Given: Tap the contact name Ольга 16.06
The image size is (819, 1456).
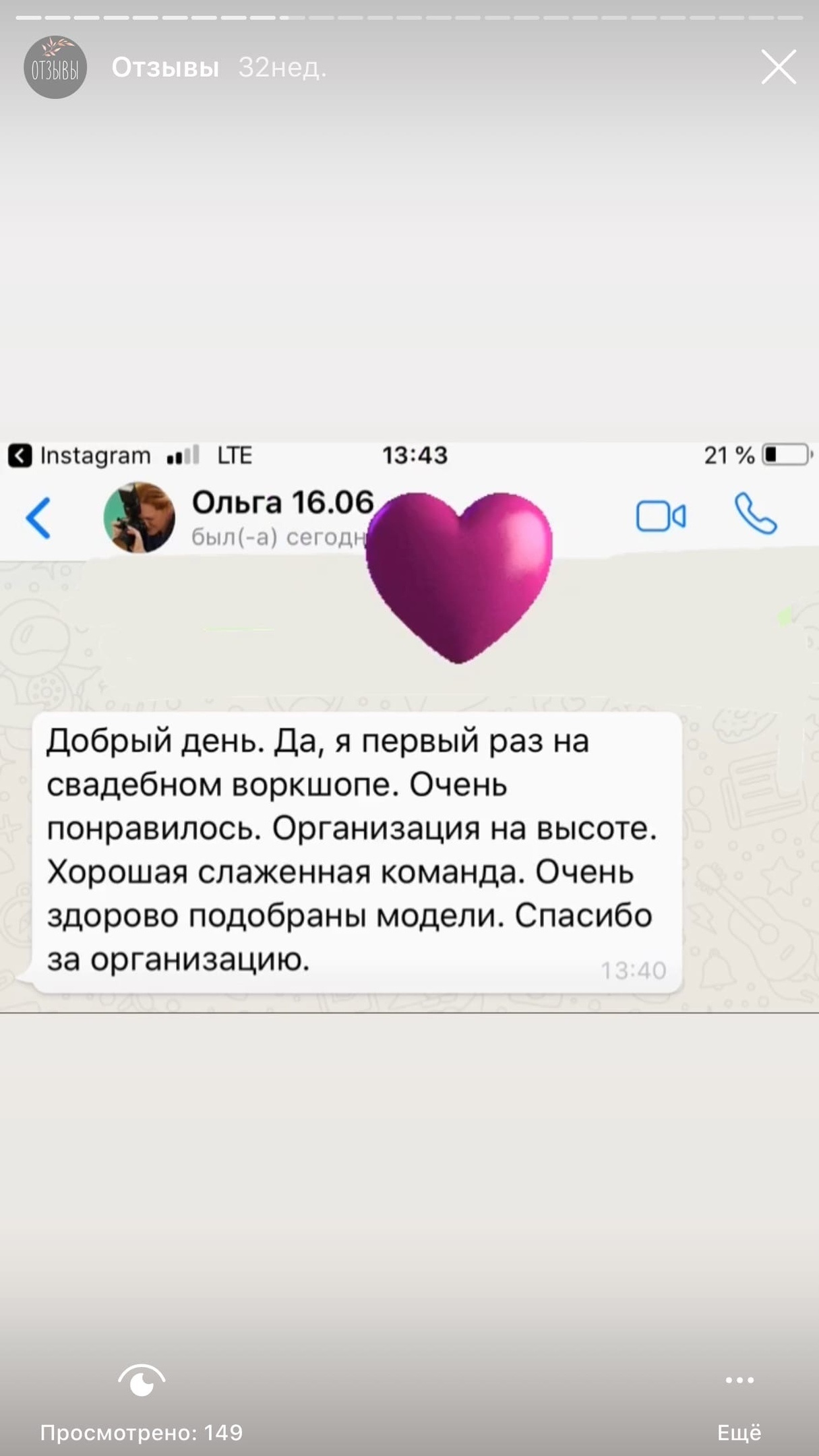Looking at the screenshot, I should click(x=282, y=502).
